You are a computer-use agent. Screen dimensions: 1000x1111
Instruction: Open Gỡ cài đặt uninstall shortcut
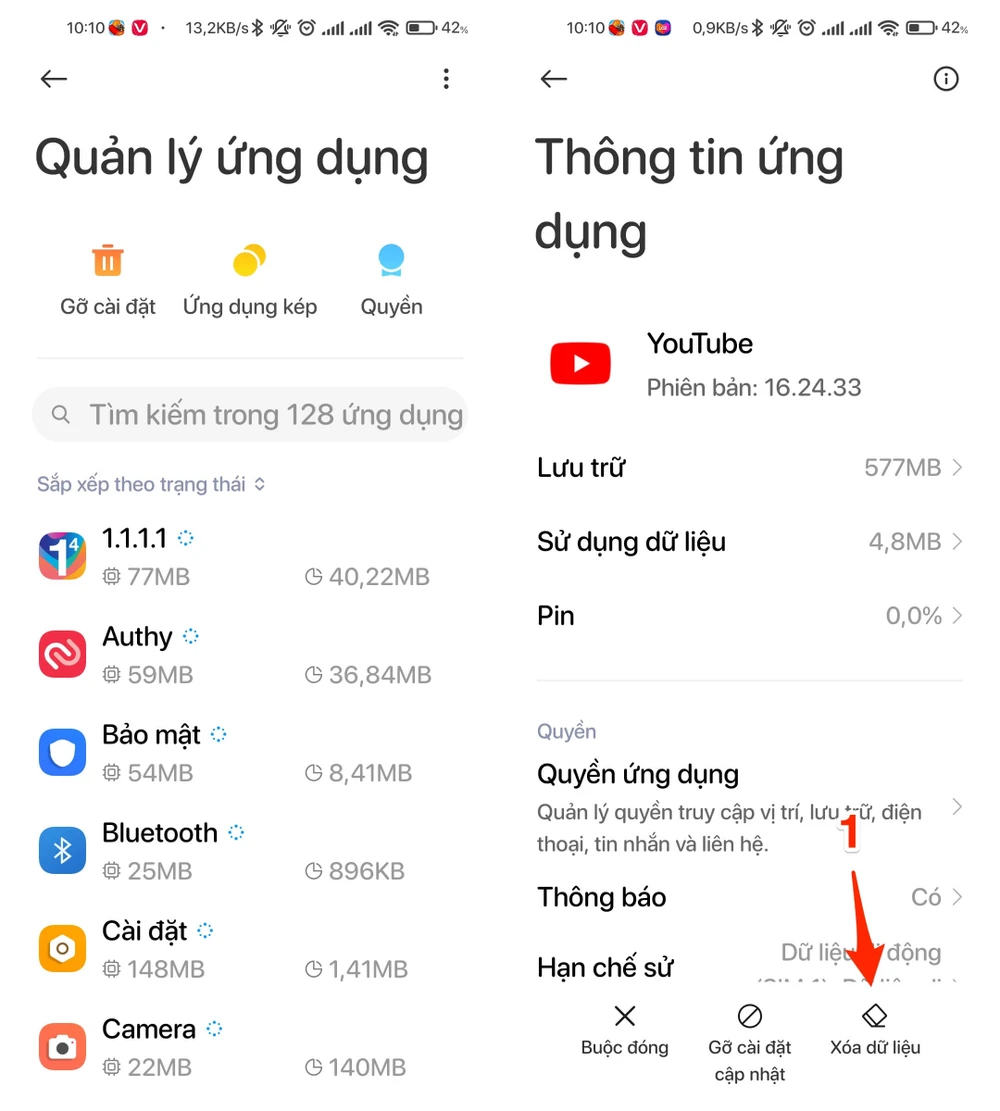click(x=108, y=280)
